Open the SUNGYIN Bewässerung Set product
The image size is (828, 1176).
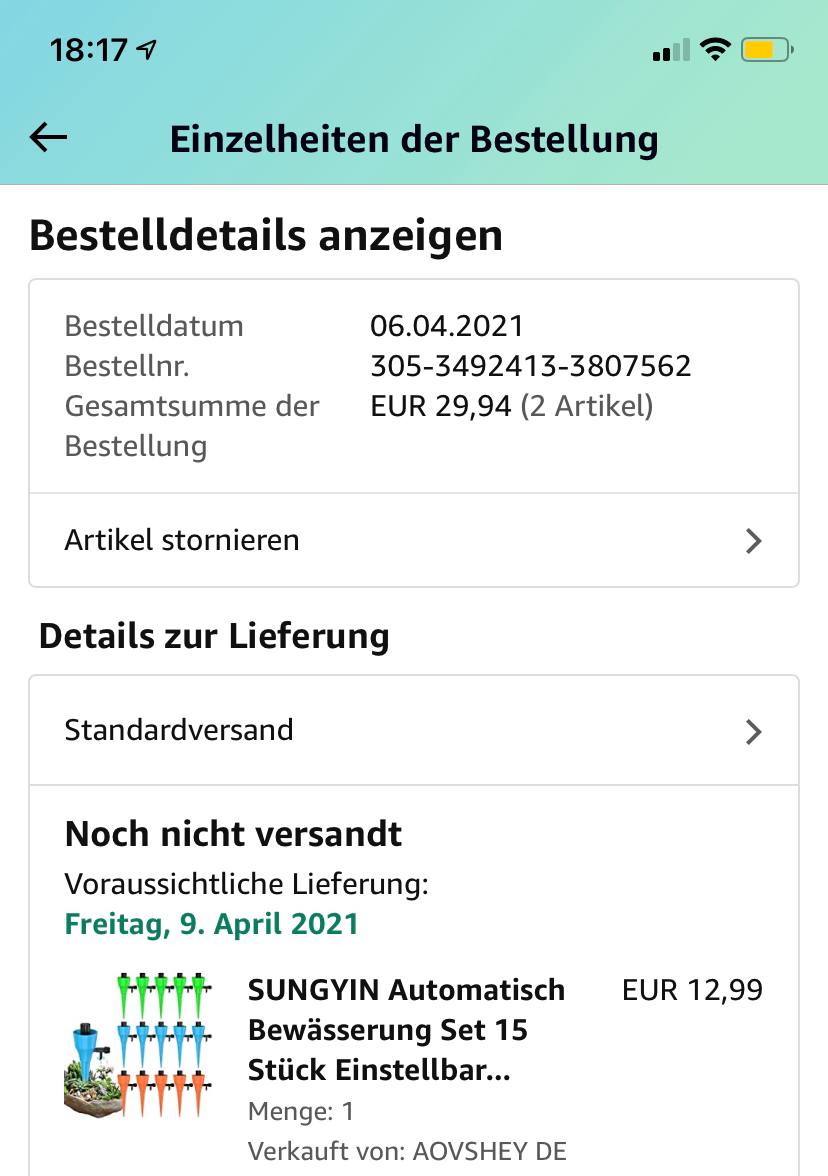[406, 1030]
